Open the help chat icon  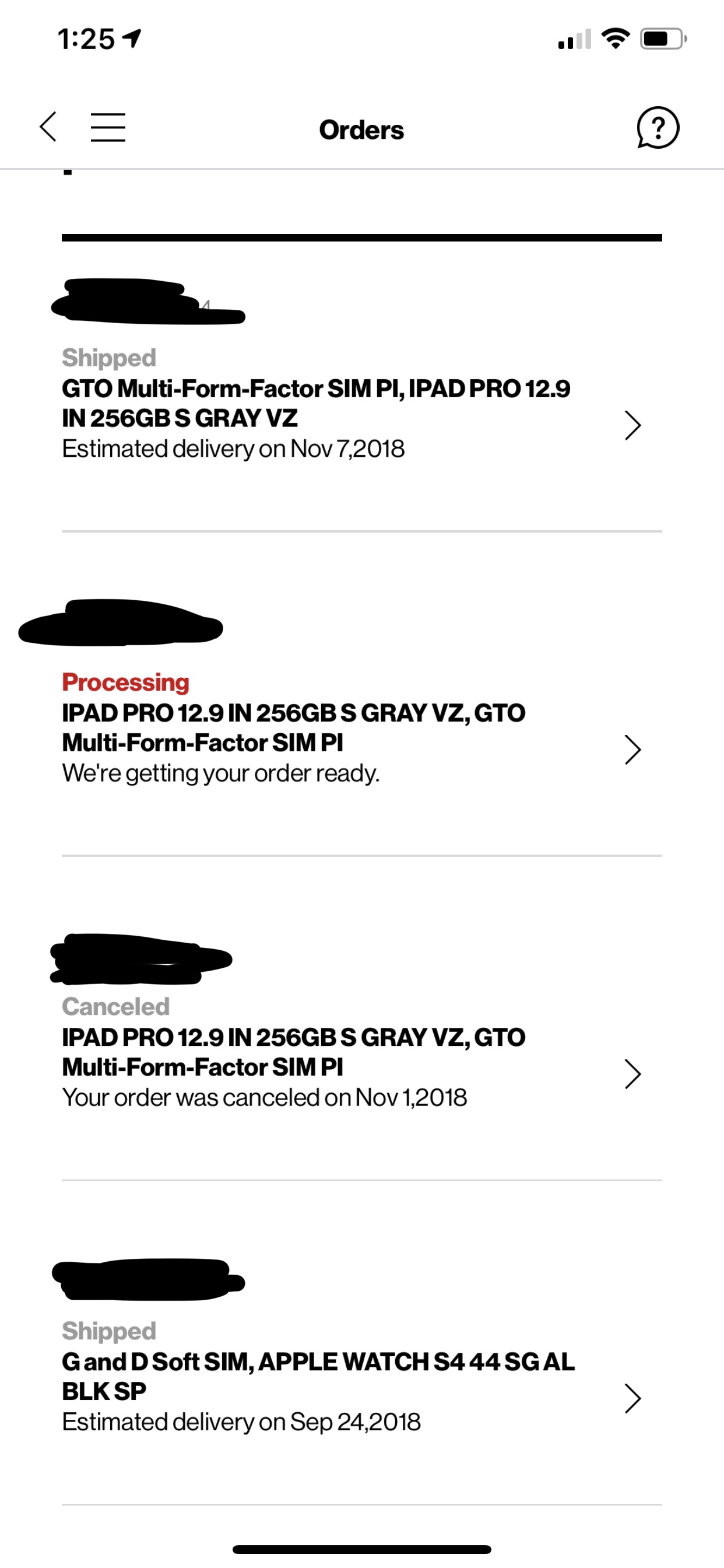tap(658, 128)
